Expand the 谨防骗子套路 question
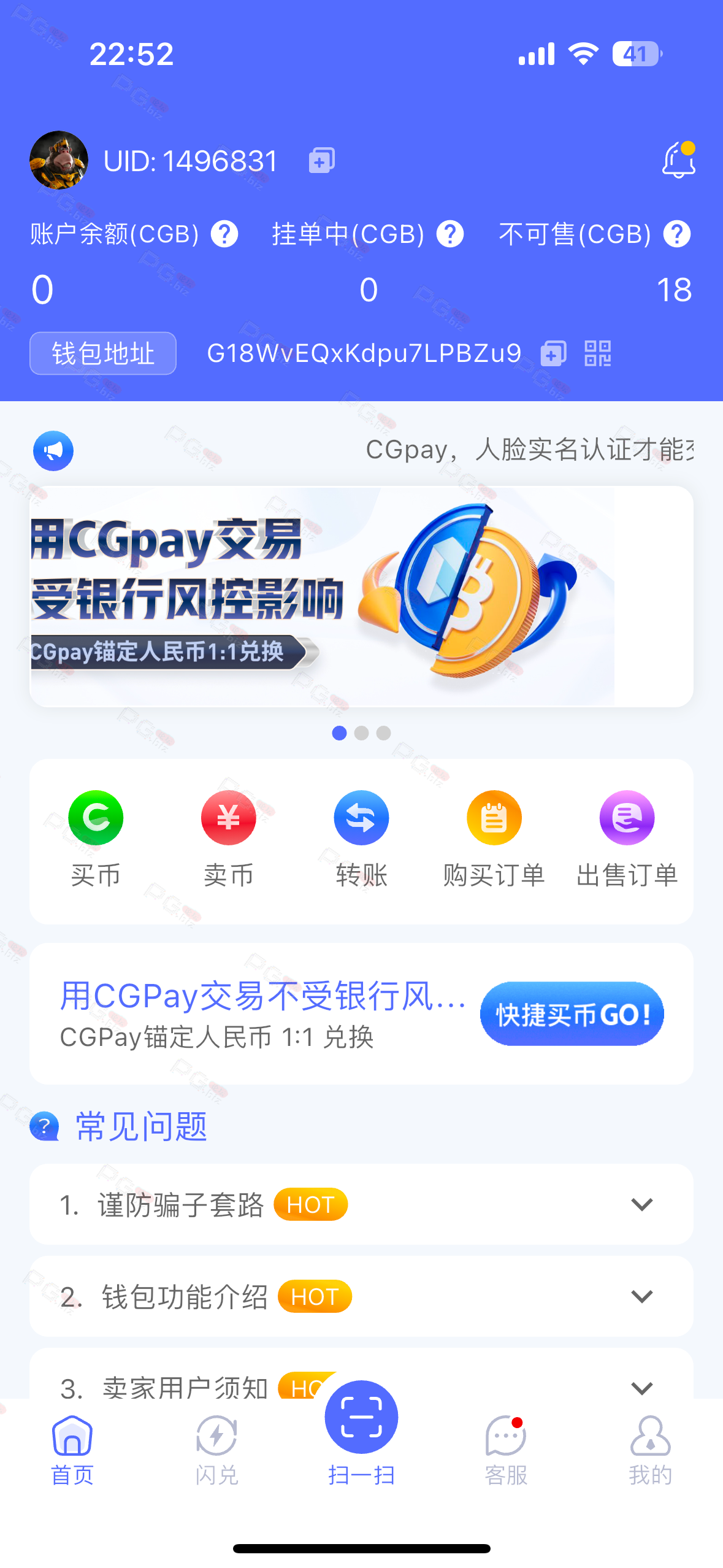This screenshot has height=1568, width=723. [x=361, y=1204]
